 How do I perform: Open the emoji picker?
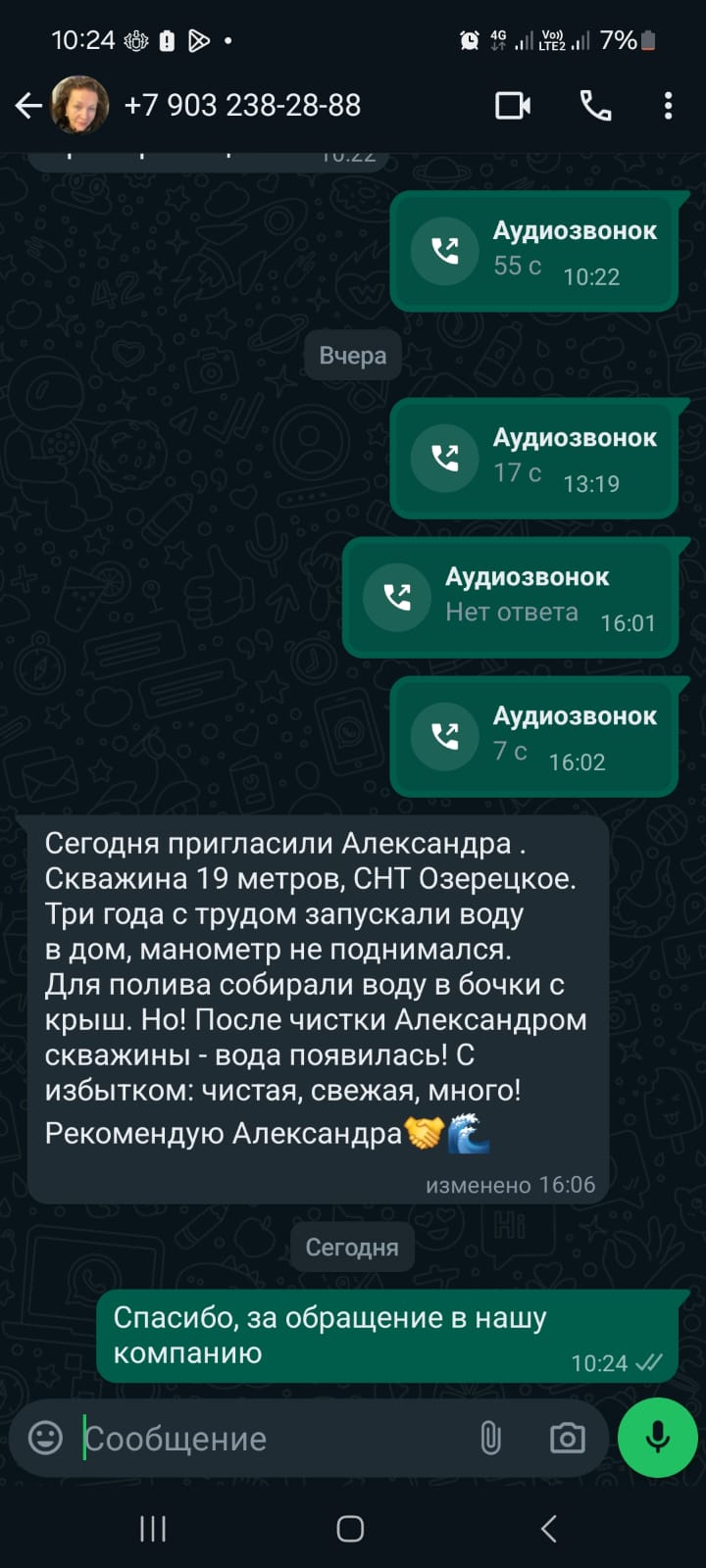[45, 1438]
